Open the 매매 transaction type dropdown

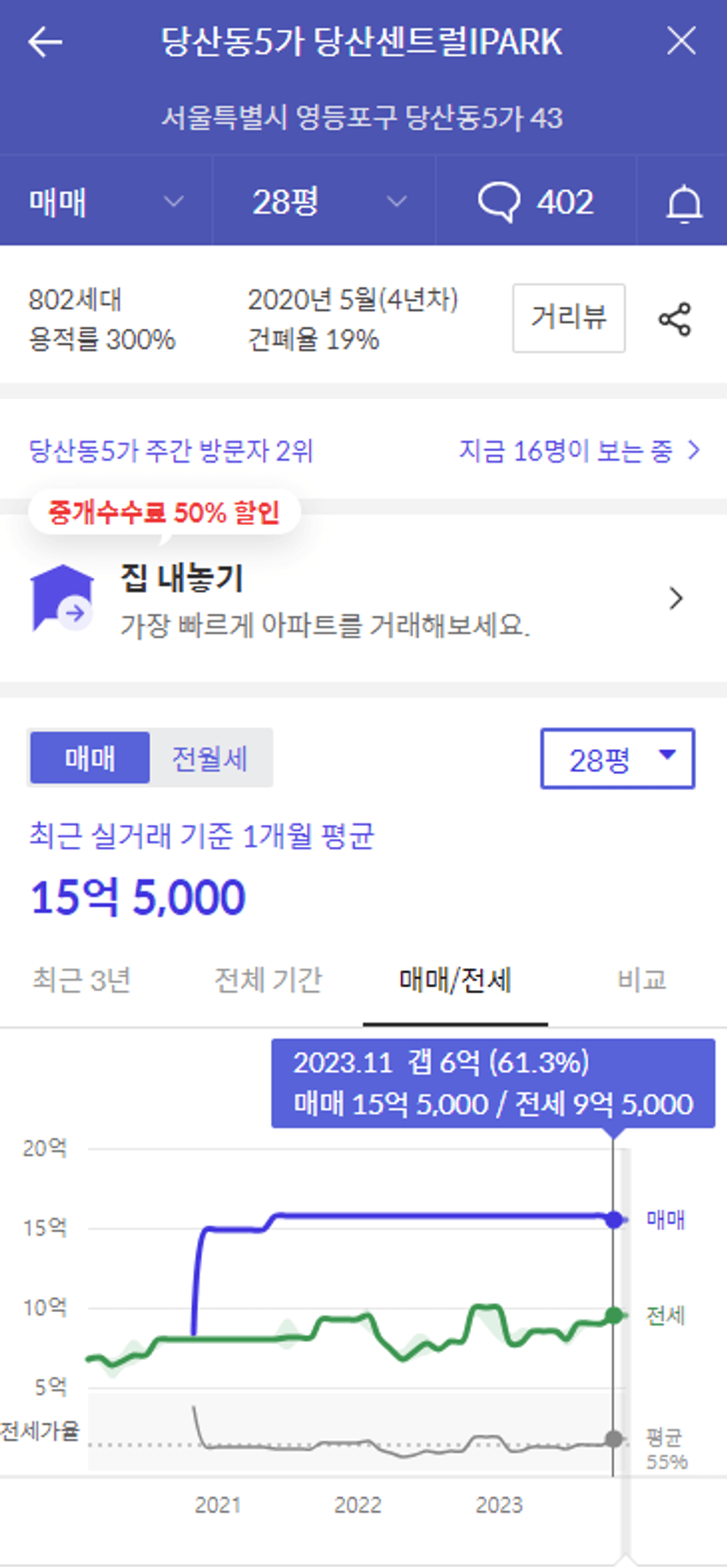pyautogui.click(x=105, y=201)
